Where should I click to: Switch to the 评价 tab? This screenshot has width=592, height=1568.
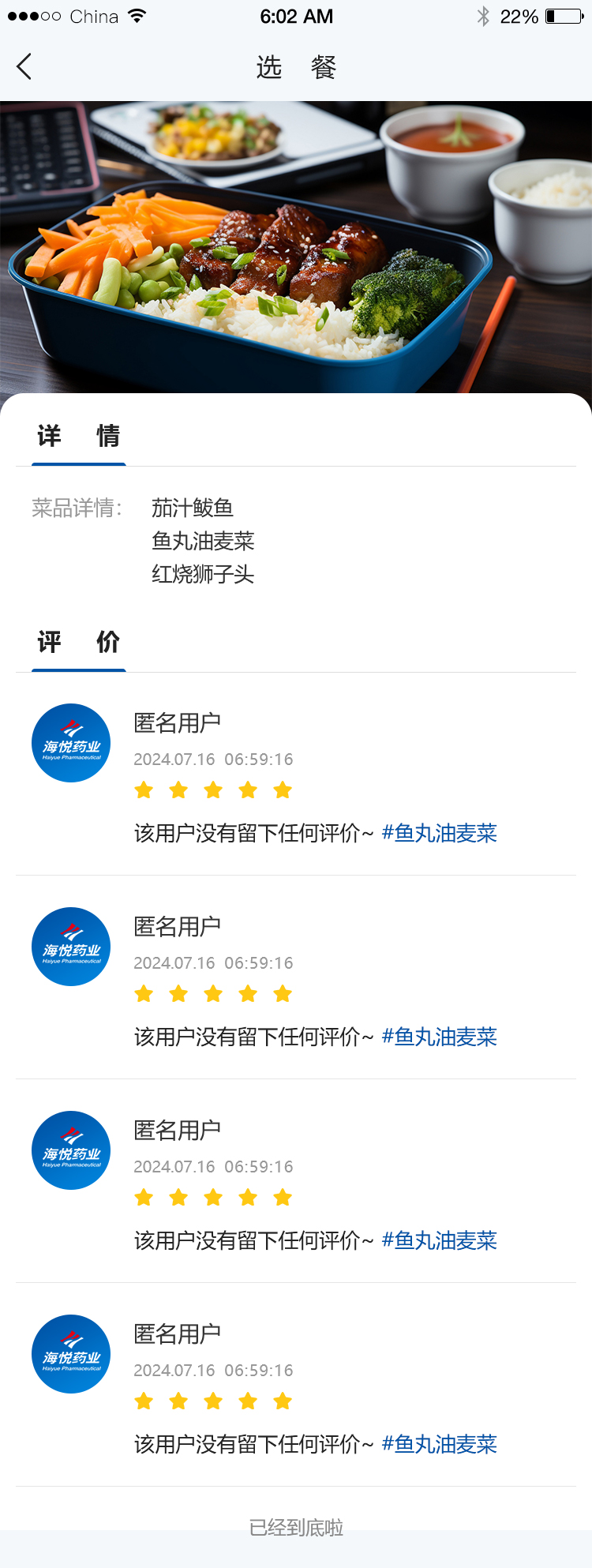[79, 643]
